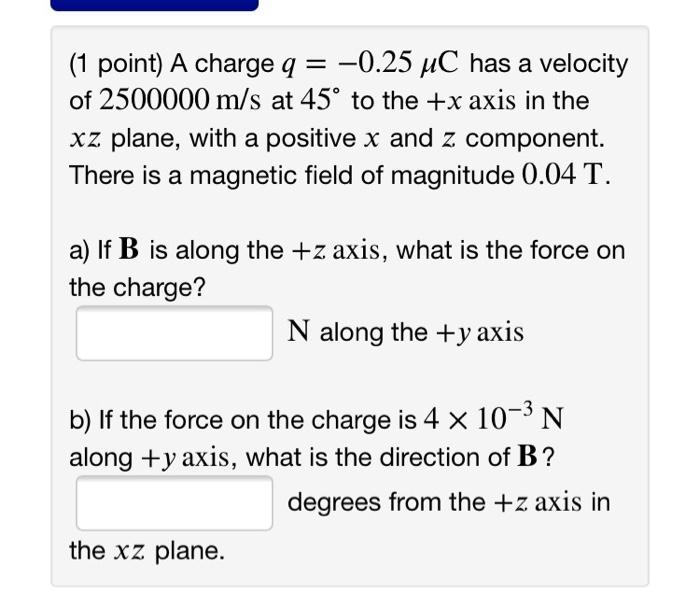Tap the degrees answer field for part b
700x608 pixels.
point(174,502)
